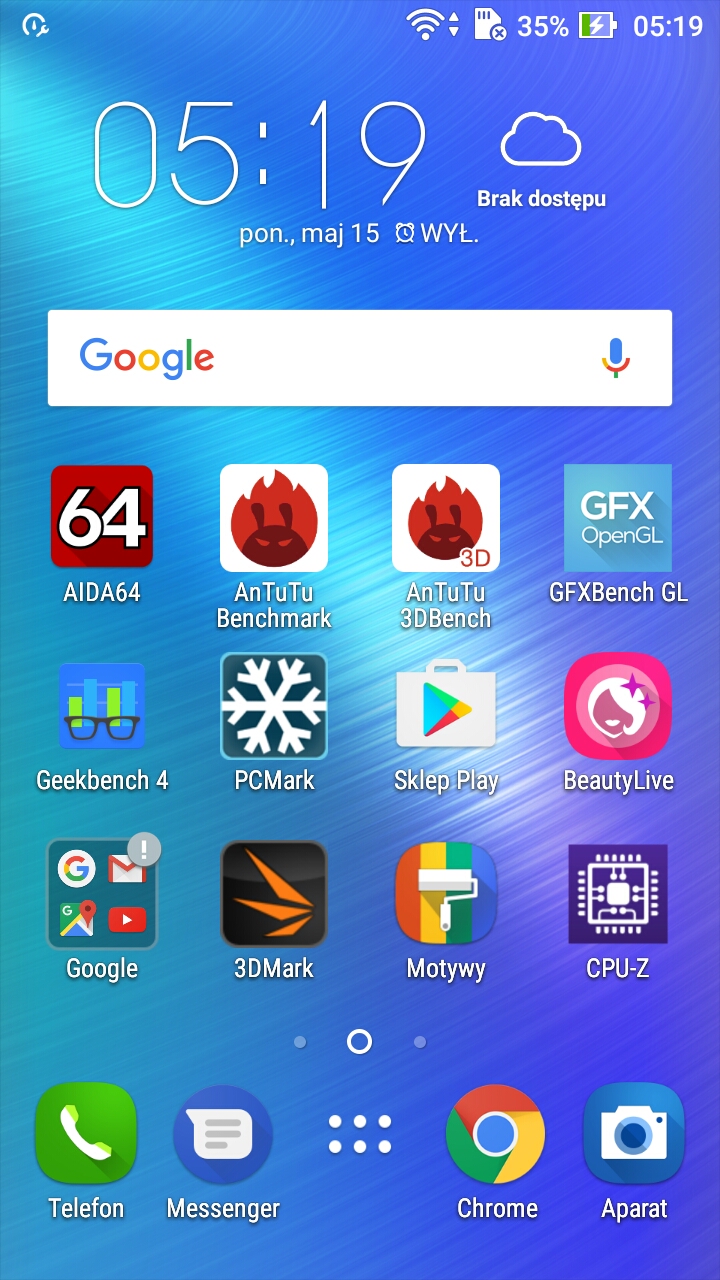The height and width of the screenshot is (1280, 720).
Task: Open the Google apps folder
Action: pos(102,894)
